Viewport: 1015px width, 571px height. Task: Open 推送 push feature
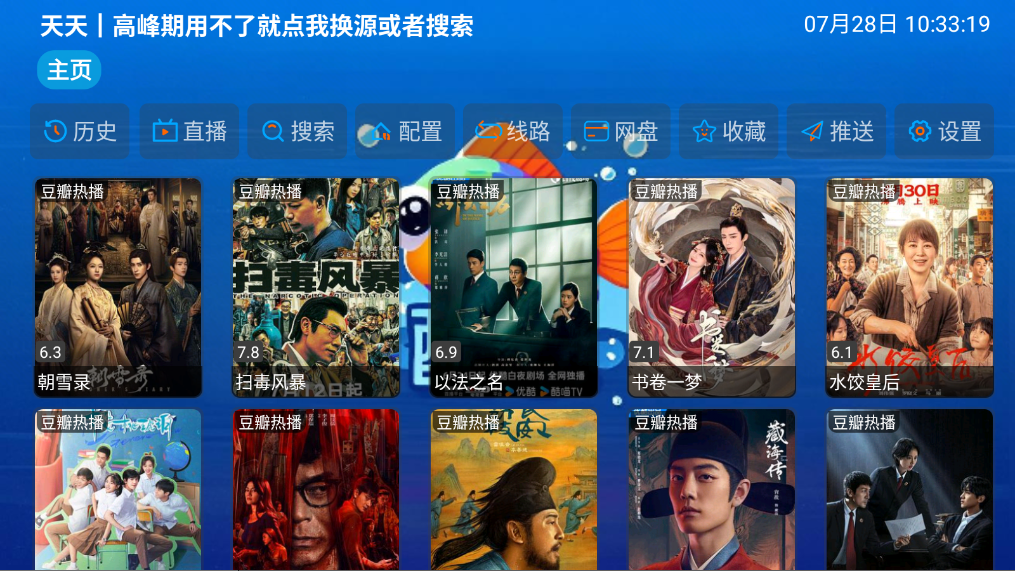[x=837, y=131]
